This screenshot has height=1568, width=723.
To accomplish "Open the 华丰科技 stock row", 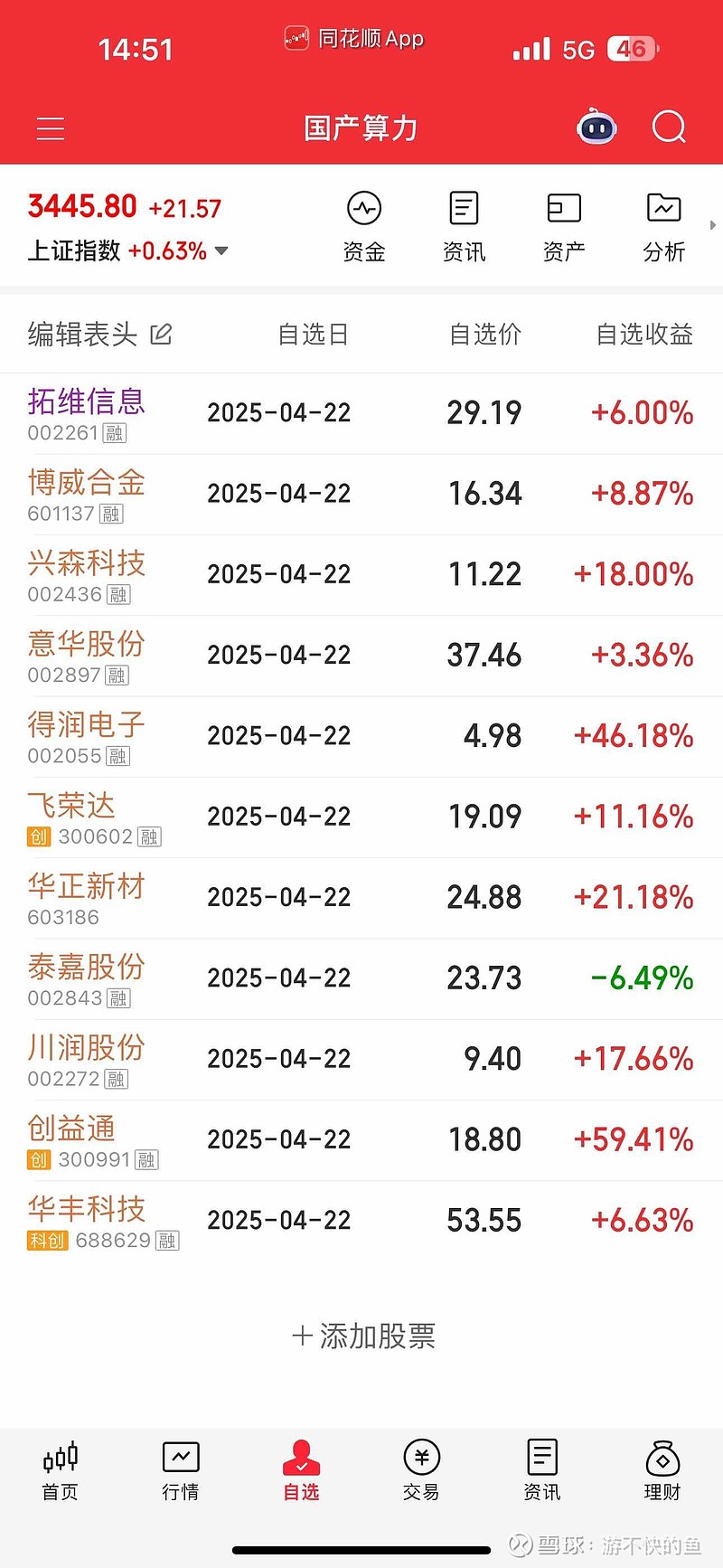I will point(361,1221).
